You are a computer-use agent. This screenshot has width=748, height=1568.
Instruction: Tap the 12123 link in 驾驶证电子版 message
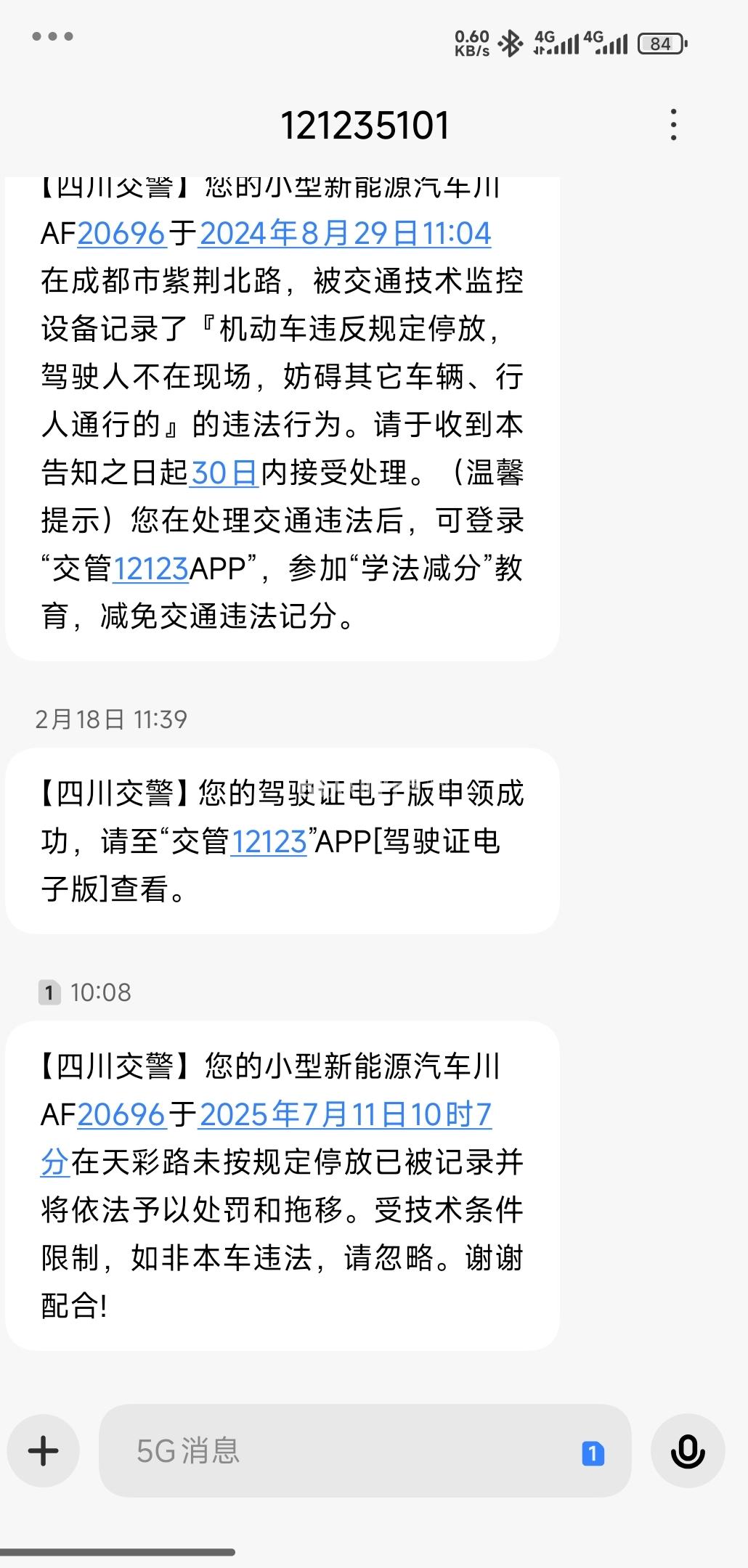click(x=269, y=842)
